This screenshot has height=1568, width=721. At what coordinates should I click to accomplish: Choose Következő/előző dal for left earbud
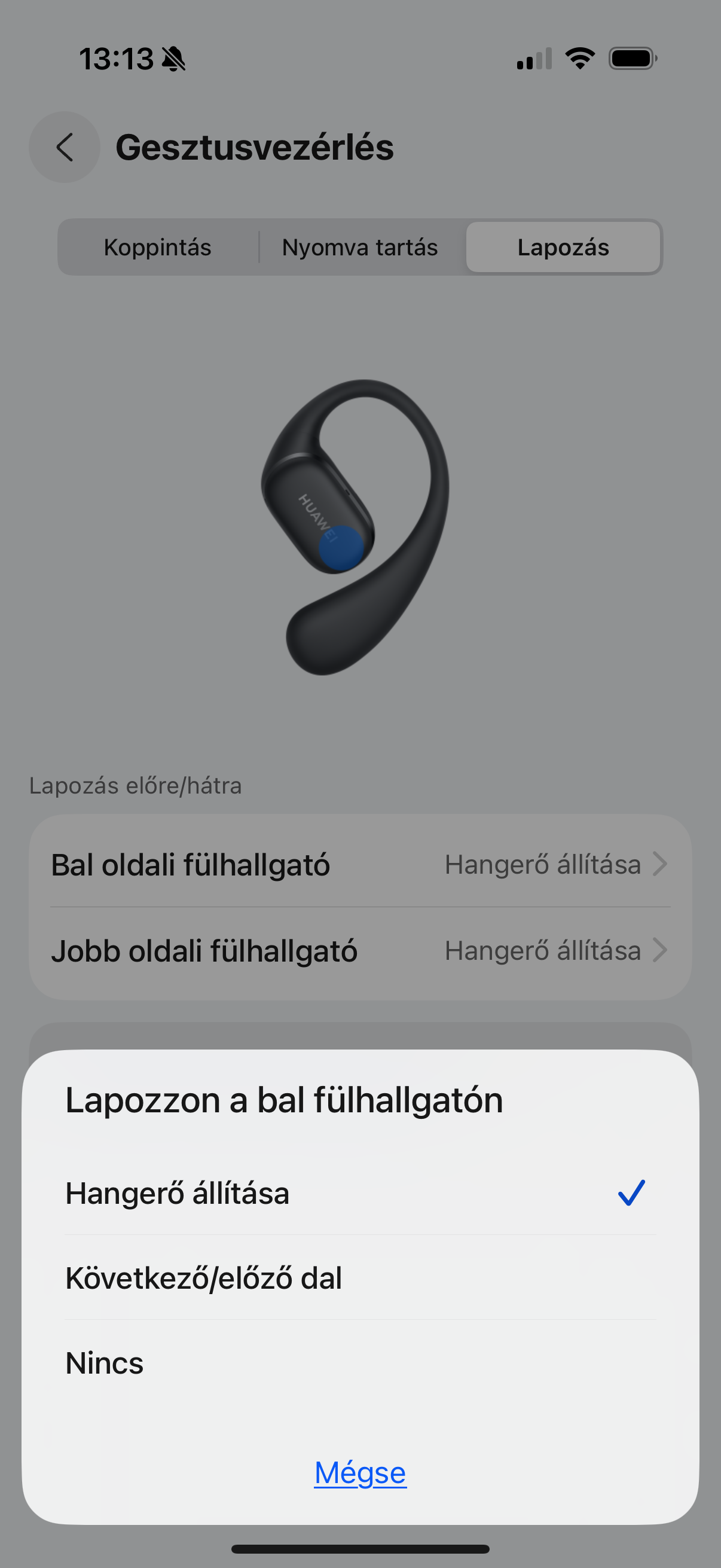click(x=360, y=1277)
